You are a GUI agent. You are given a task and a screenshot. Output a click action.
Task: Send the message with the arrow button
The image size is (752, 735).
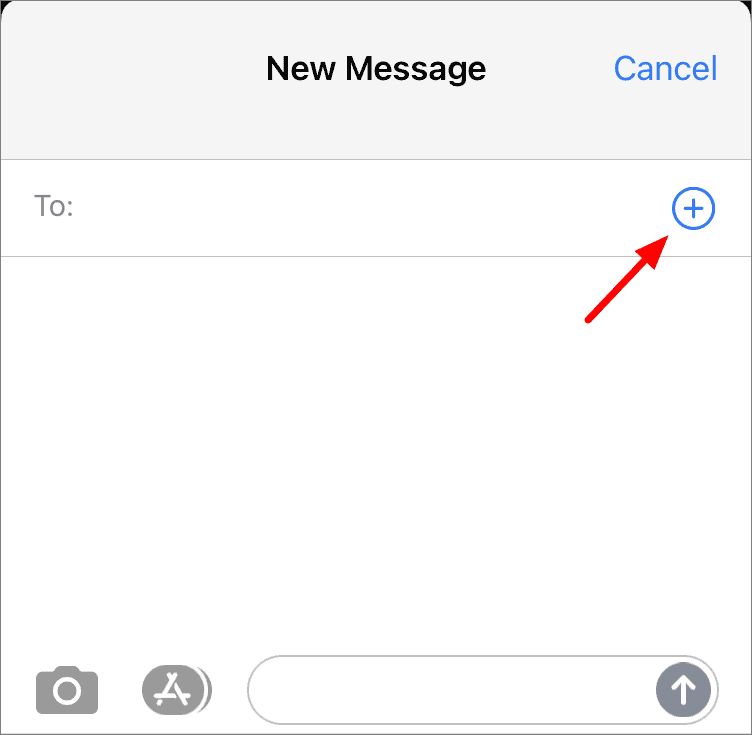[x=683, y=689]
